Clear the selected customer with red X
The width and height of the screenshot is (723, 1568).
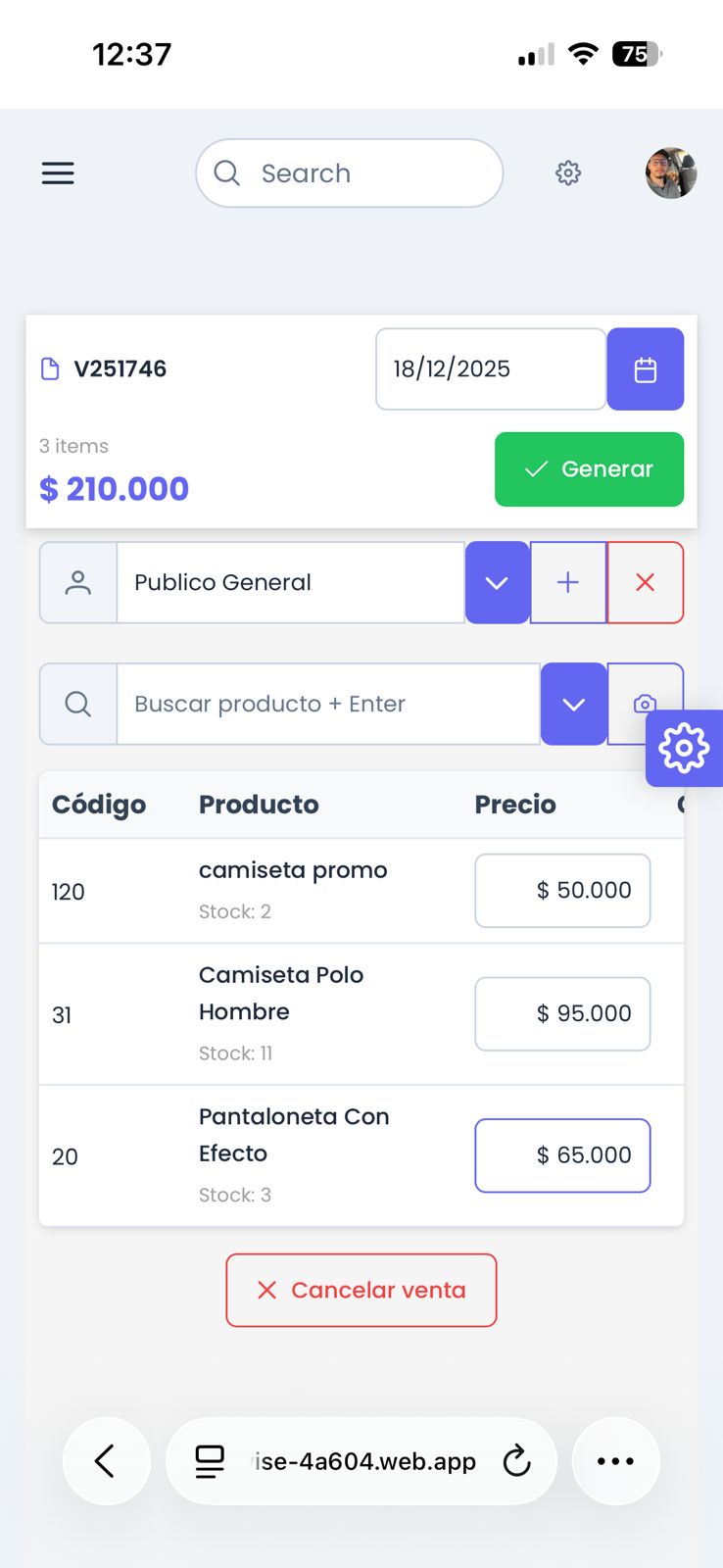[645, 582]
